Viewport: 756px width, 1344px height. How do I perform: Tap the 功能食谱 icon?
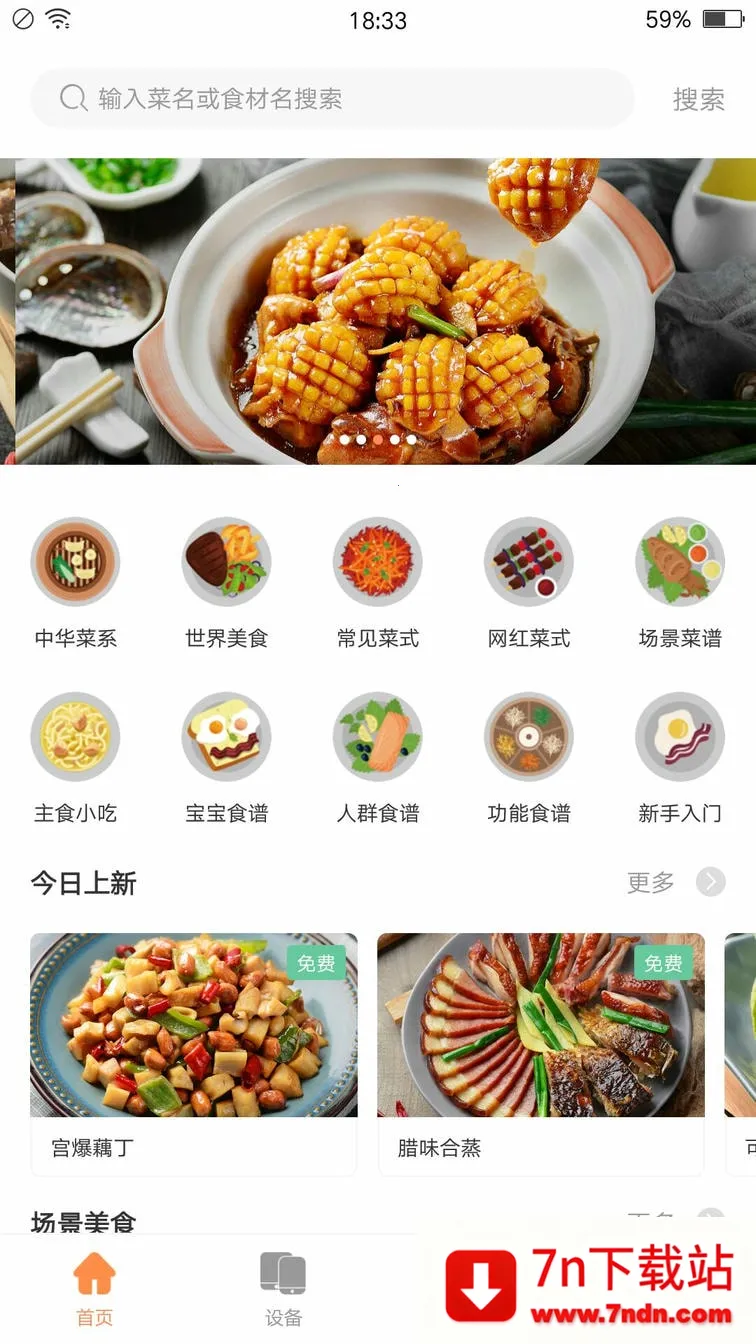tap(529, 737)
